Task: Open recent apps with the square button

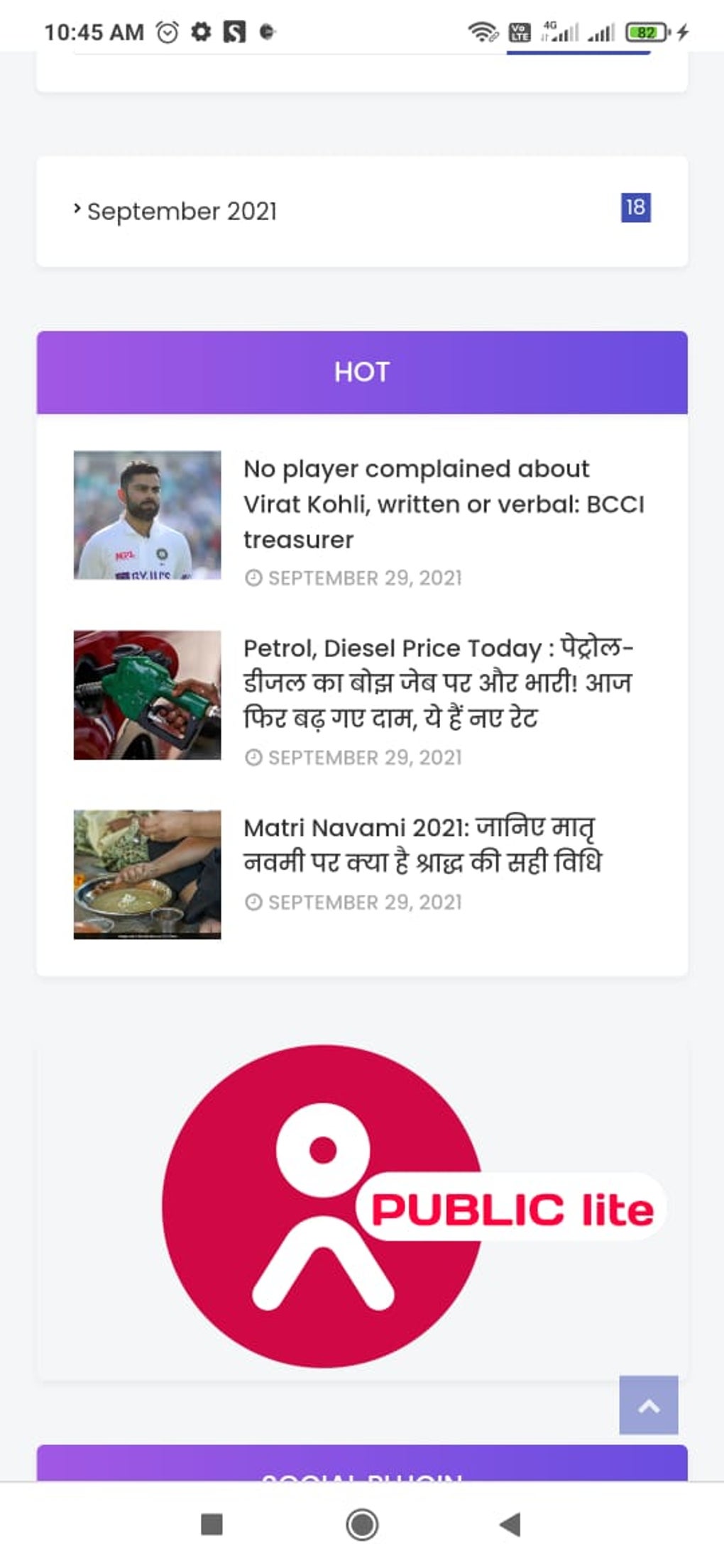Action: pos(212,1524)
